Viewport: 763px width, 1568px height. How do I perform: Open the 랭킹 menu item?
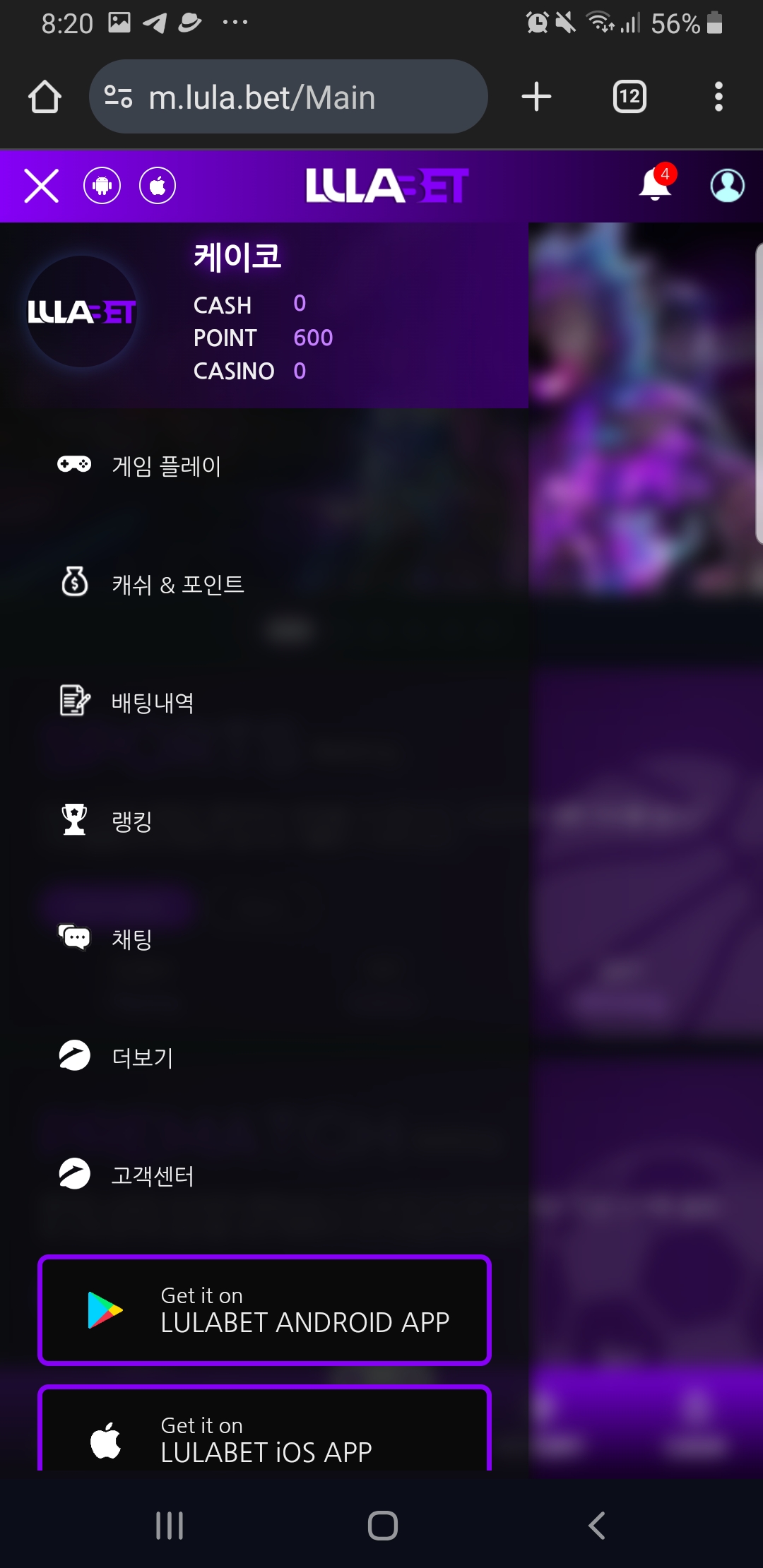coord(131,821)
